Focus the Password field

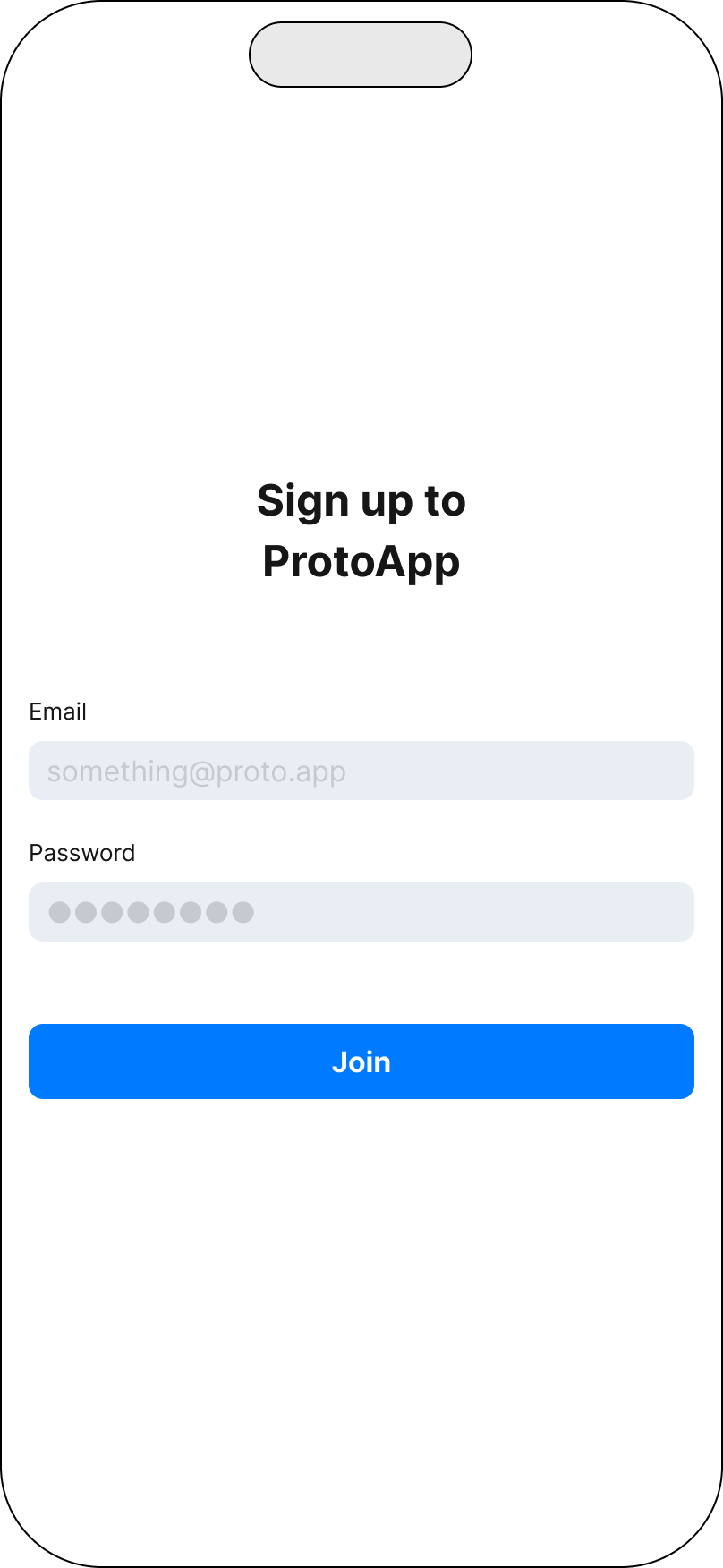click(x=361, y=912)
